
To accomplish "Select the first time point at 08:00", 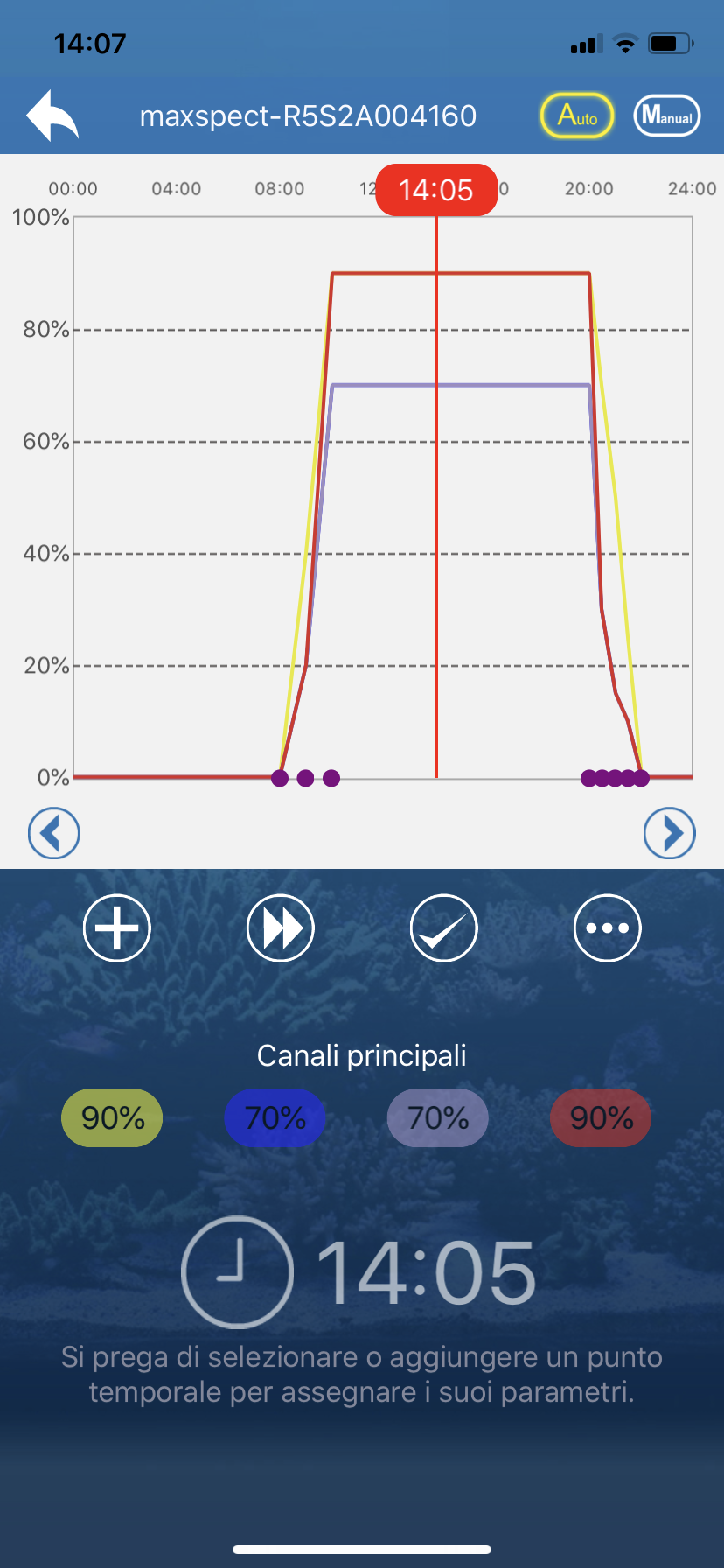I will pos(280,778).
